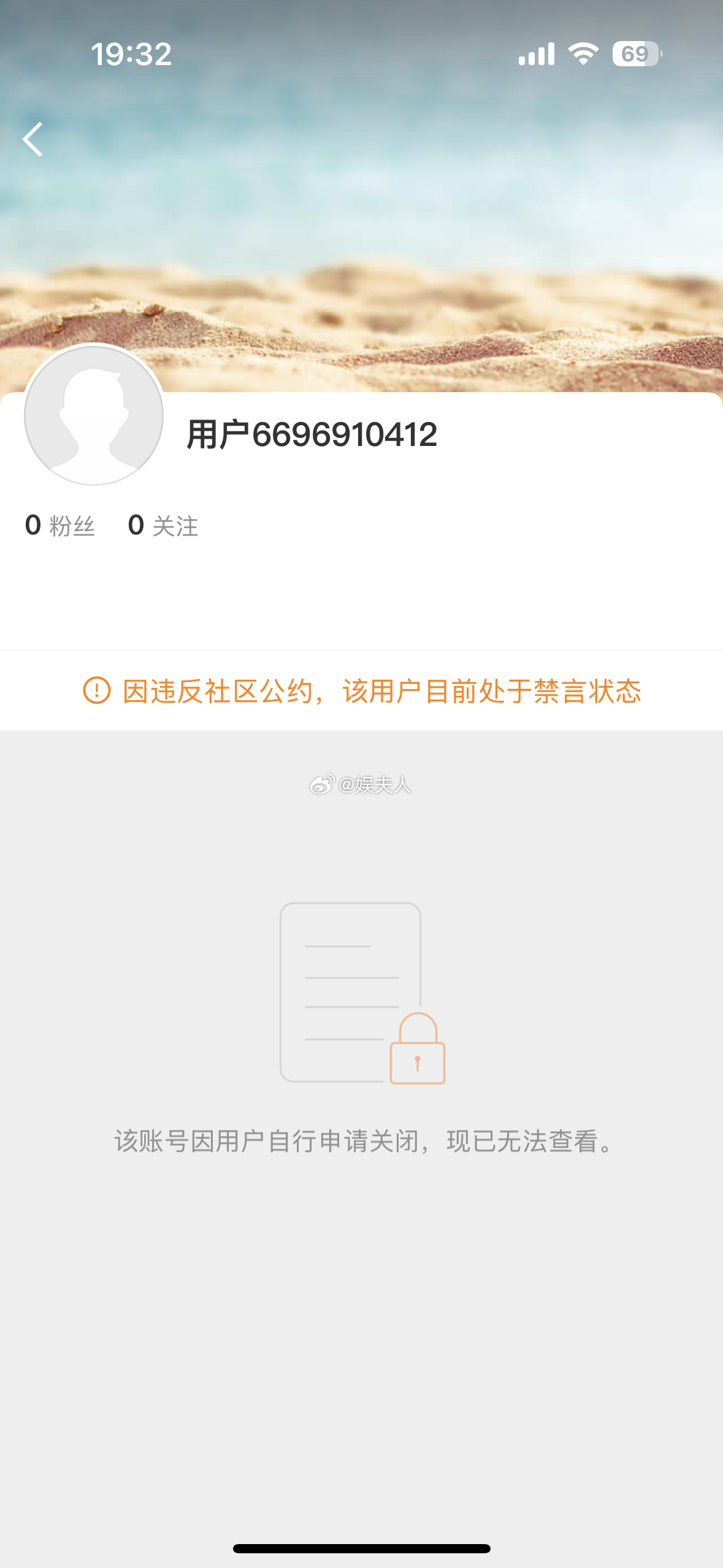Tap the battery level indicator showing 69
723x1568 pixels.
(635, 54)
